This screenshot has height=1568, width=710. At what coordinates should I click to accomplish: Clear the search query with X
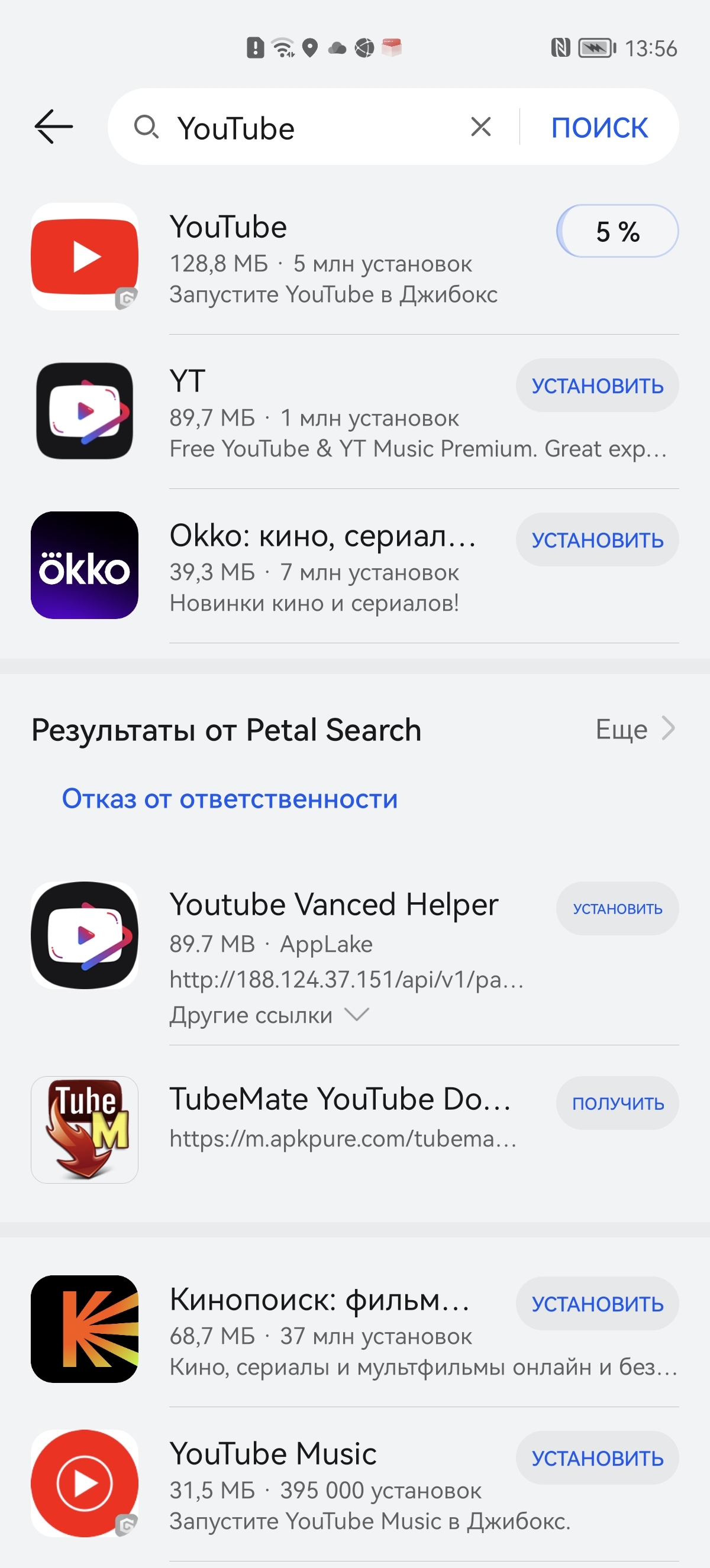pyautogui.click(x=480, y=127)
